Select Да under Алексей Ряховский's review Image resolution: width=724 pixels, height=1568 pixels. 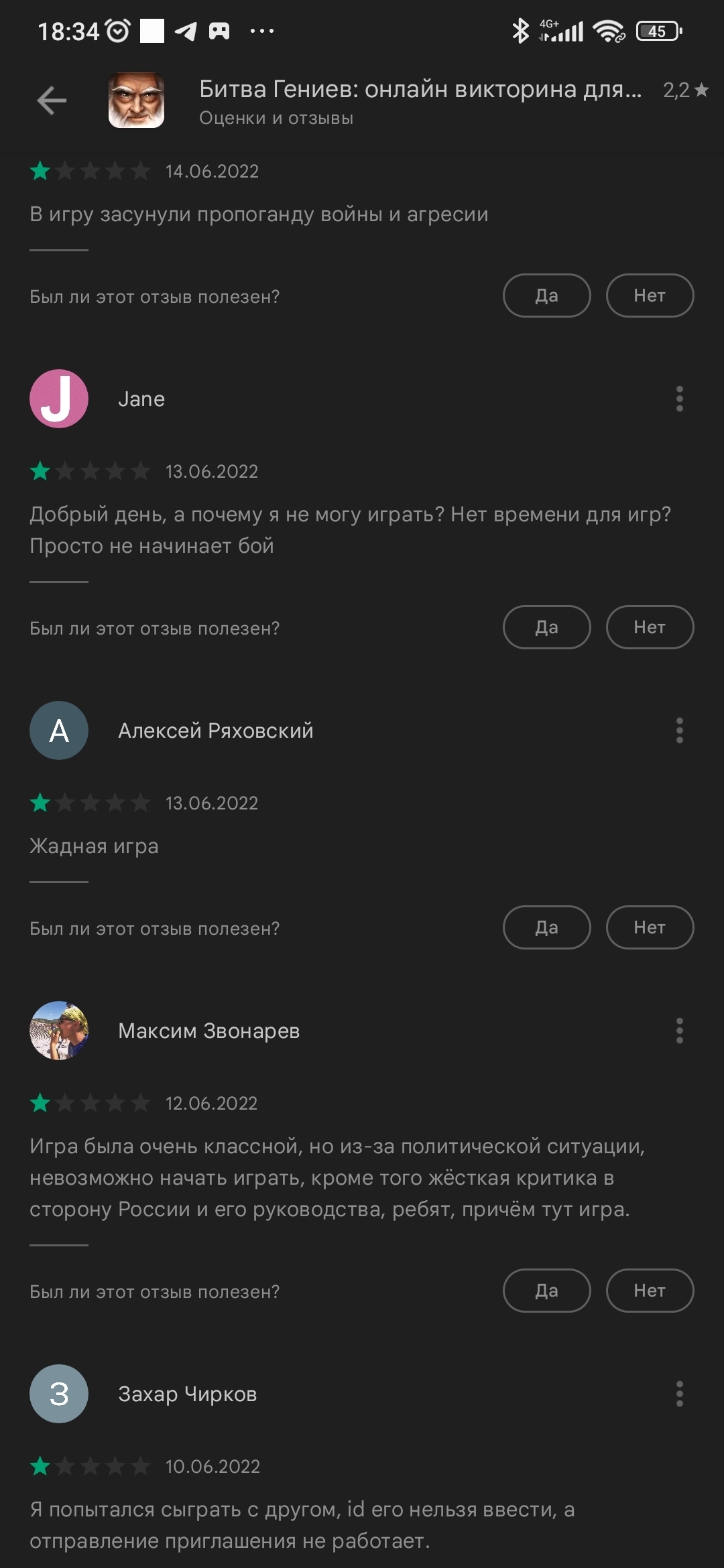tap(546, 927)
